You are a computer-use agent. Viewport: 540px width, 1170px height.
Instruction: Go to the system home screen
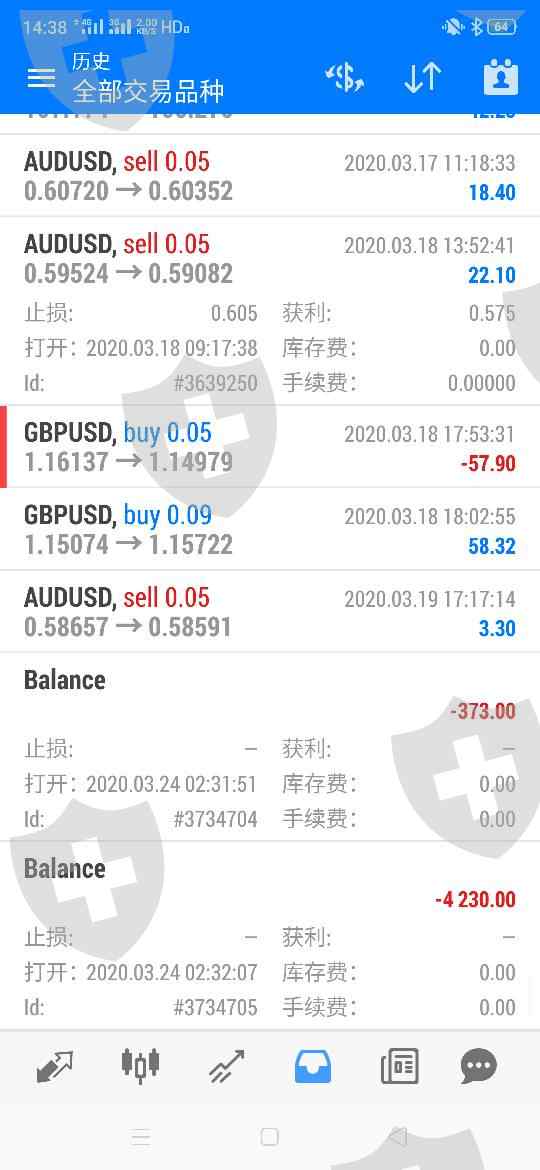click(x=269, y=1137)
